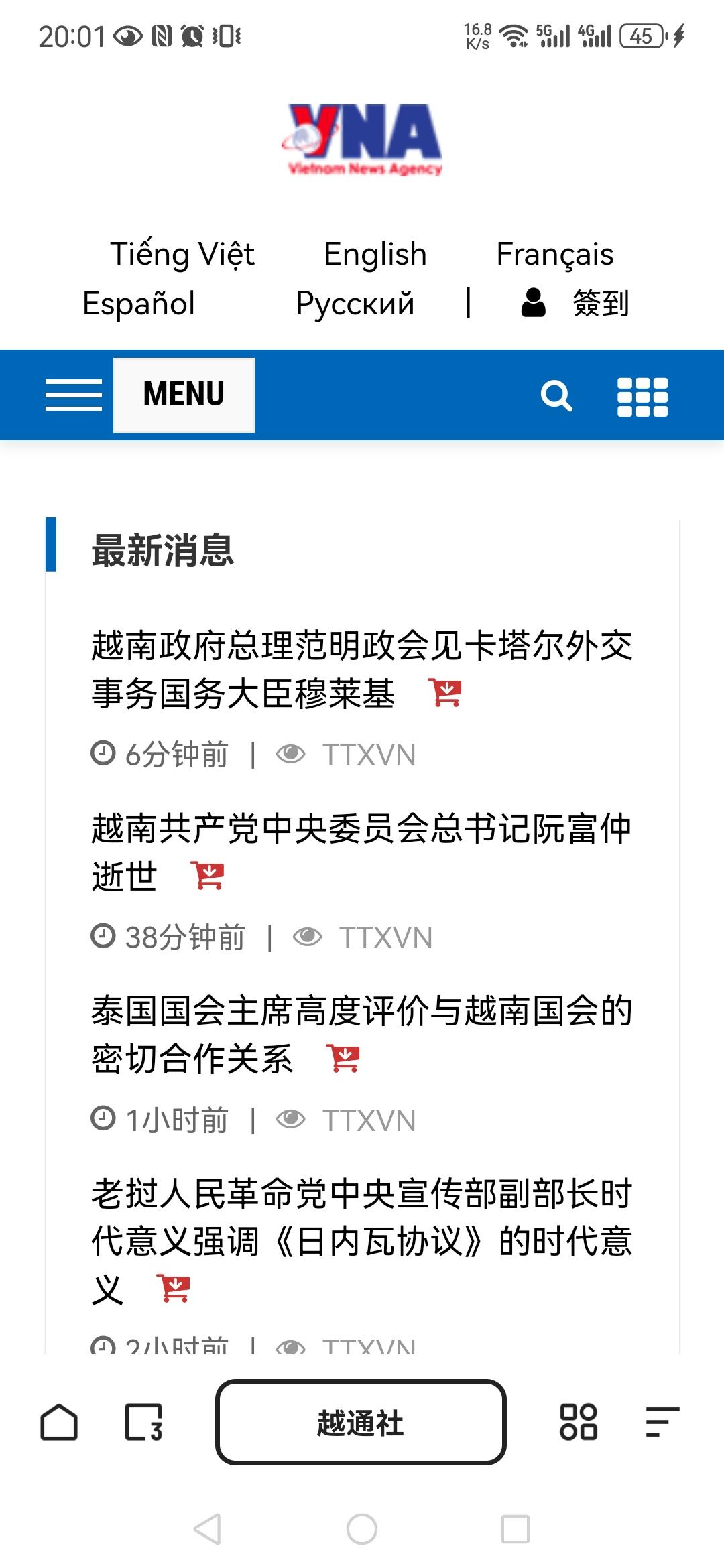Tap the 签到 sign-in link
This screenshot has height=1568, width=724.
click(x=600, y=304)
